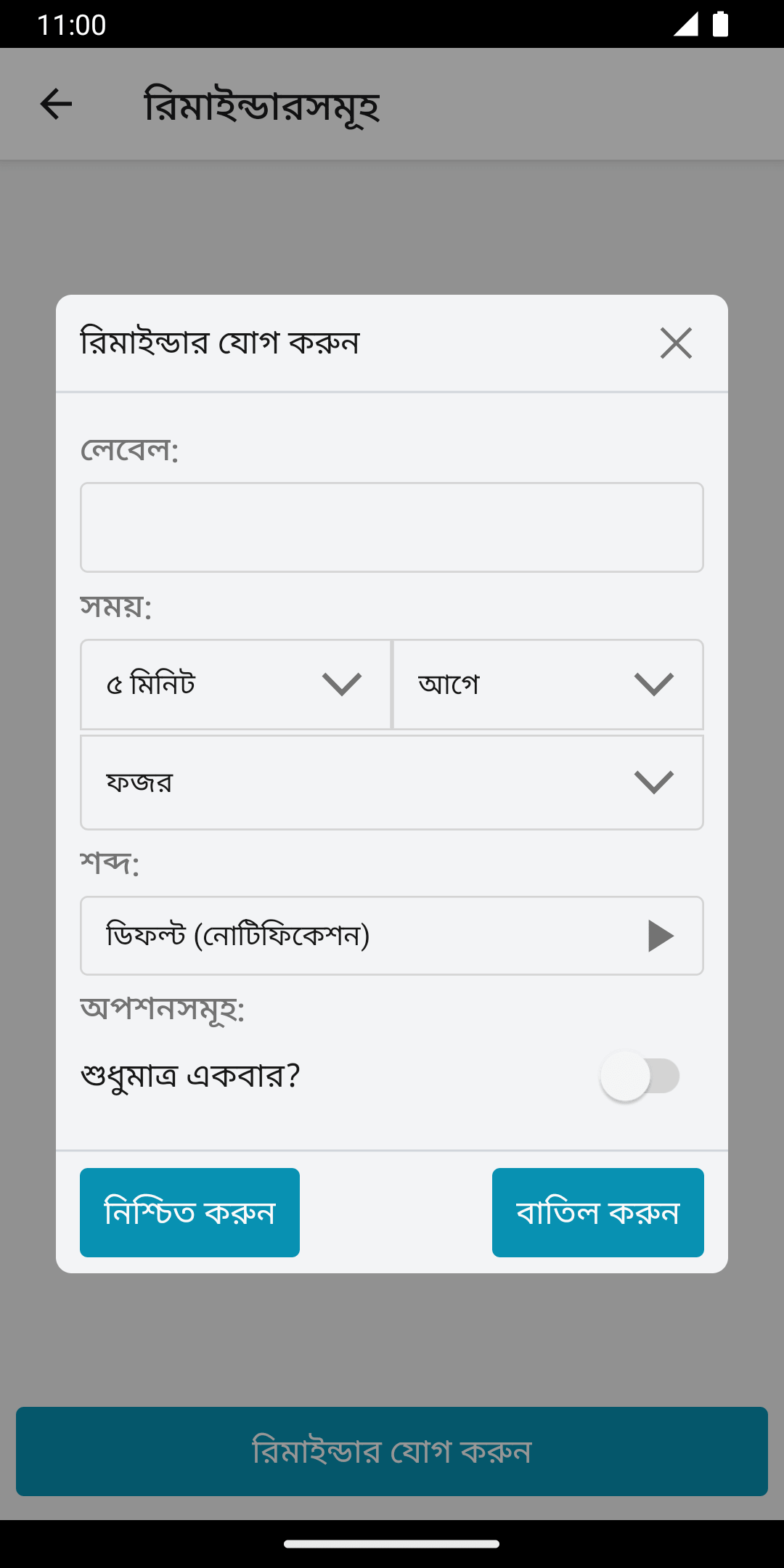
Task: Play the selected notification sound
Action: (x=660, y=936)
